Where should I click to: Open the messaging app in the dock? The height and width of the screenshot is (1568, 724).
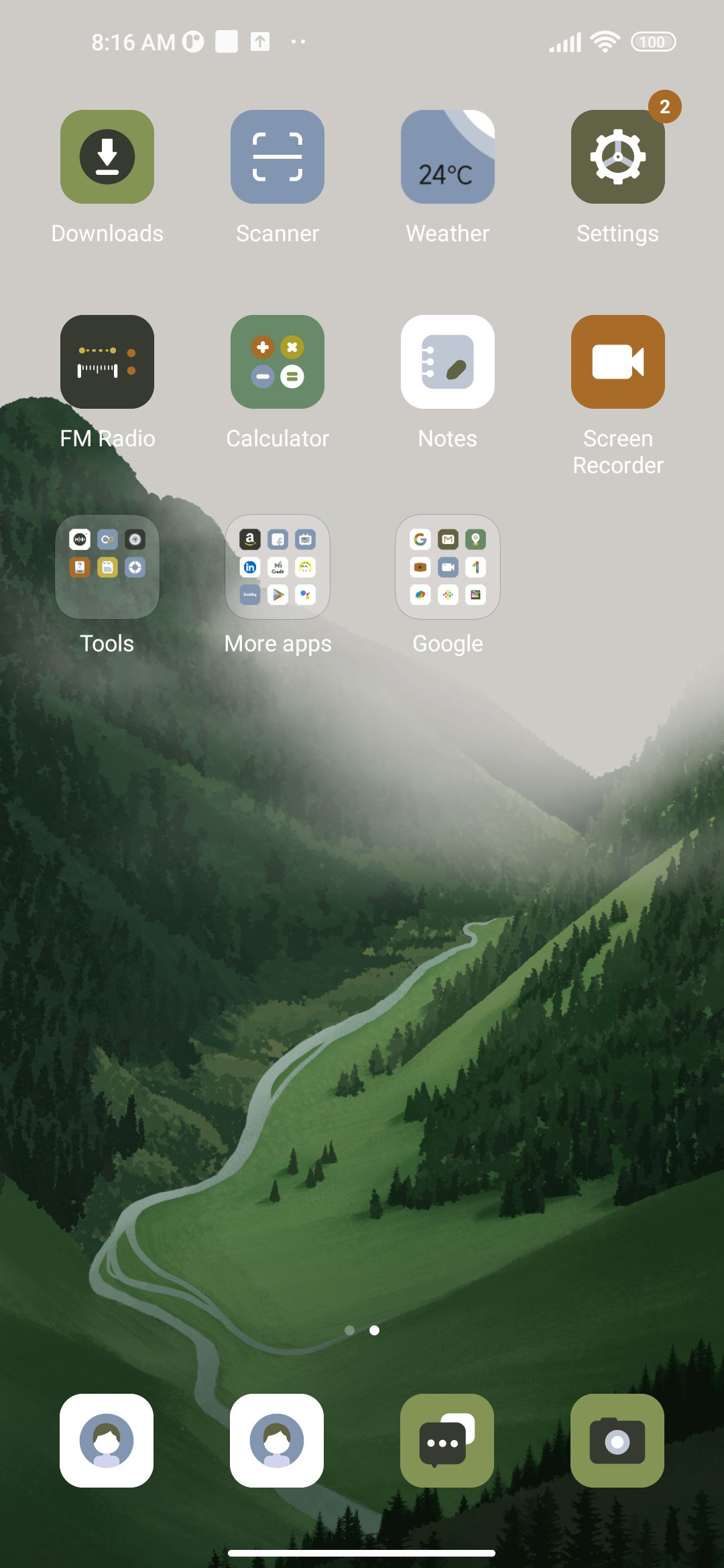coord(447,1441)
